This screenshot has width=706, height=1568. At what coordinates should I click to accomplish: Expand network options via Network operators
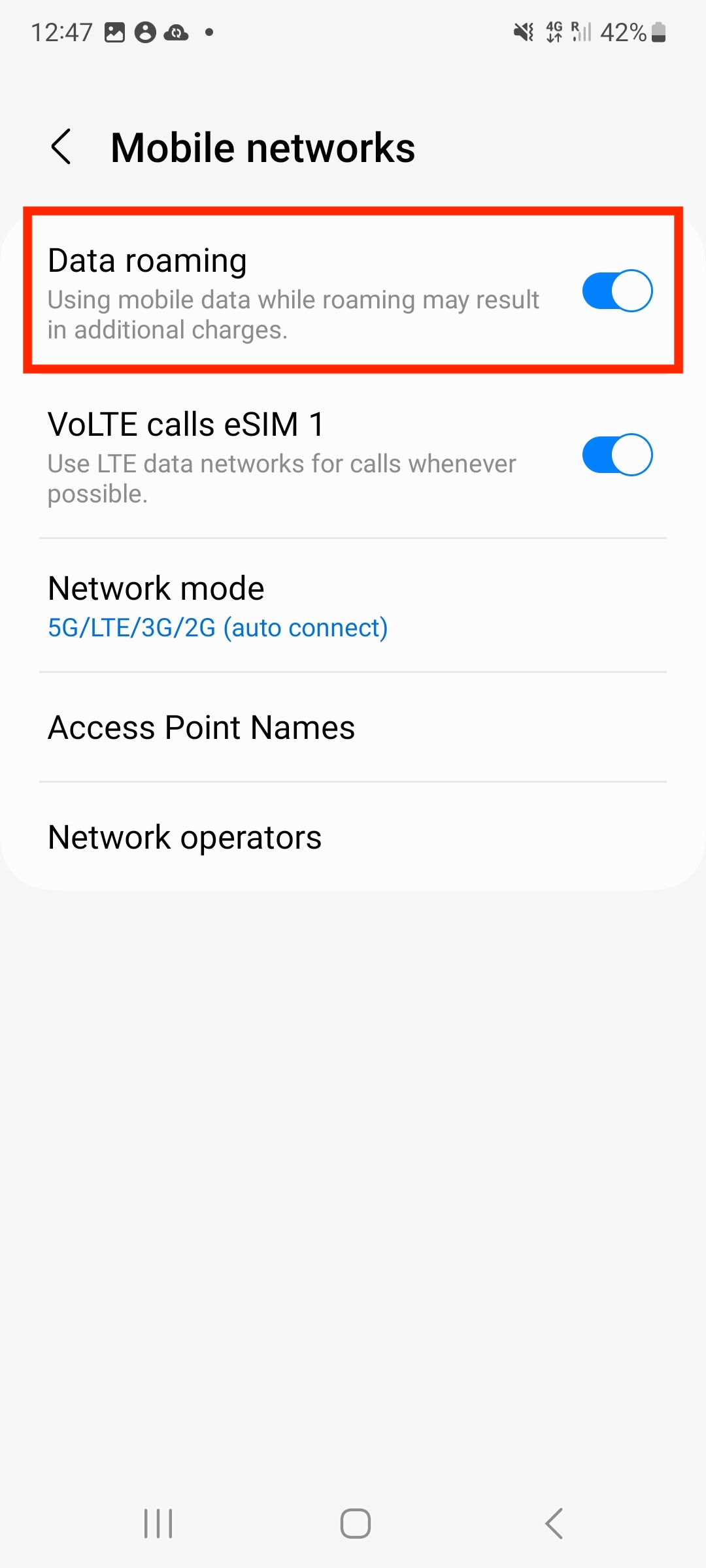(261, 836)
